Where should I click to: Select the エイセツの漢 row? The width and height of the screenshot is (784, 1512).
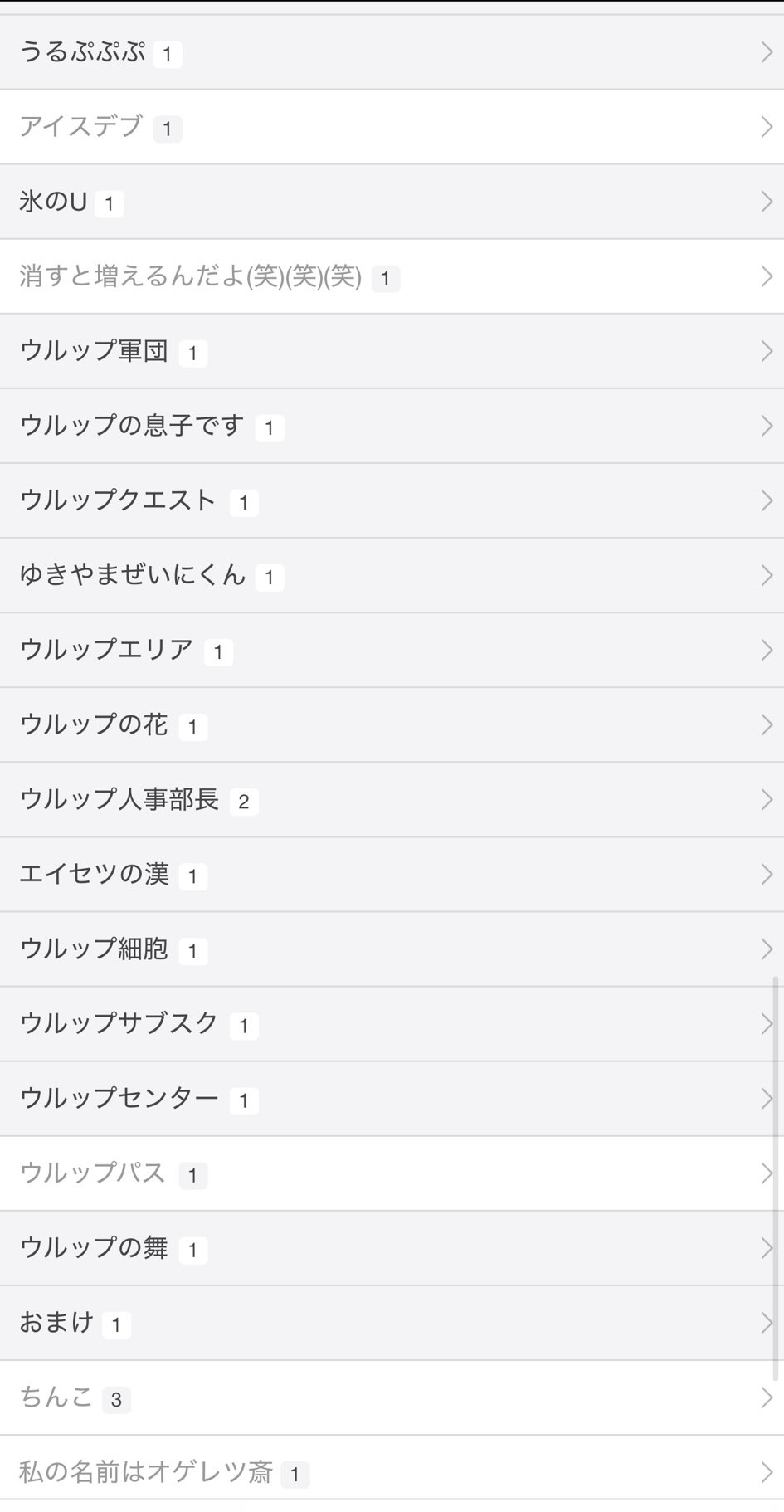[392, 874]
